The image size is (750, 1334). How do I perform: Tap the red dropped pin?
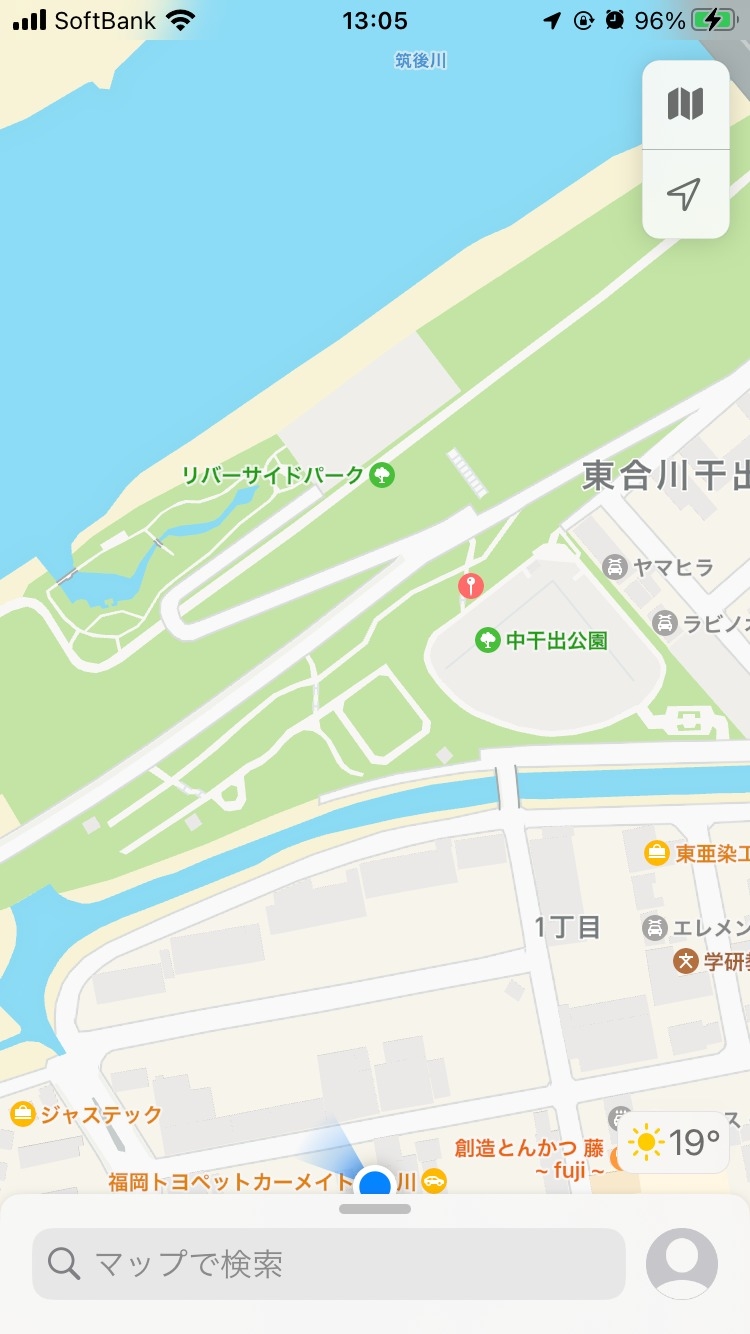tap(470, 586)
